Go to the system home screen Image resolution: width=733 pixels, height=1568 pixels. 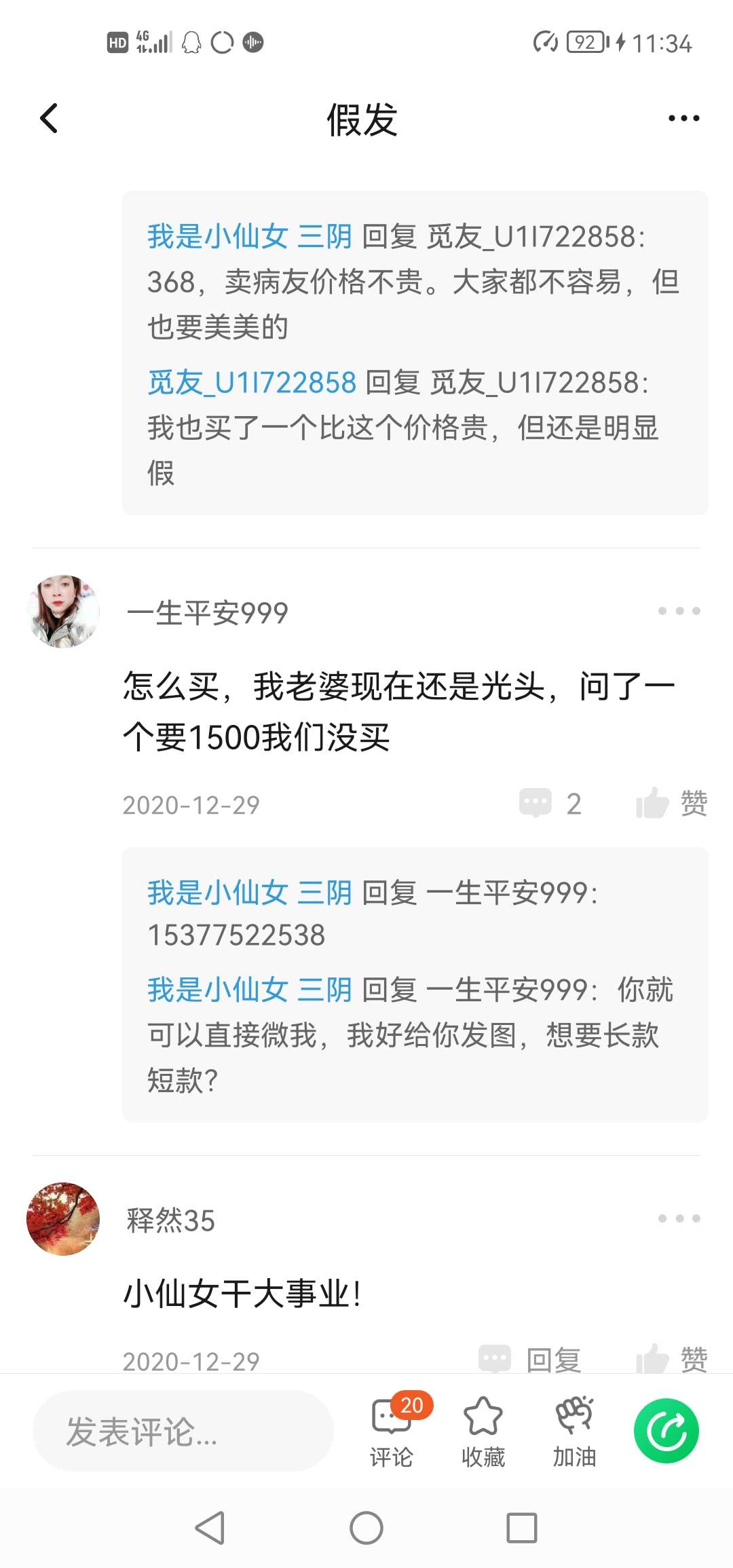coord(366,1529)
